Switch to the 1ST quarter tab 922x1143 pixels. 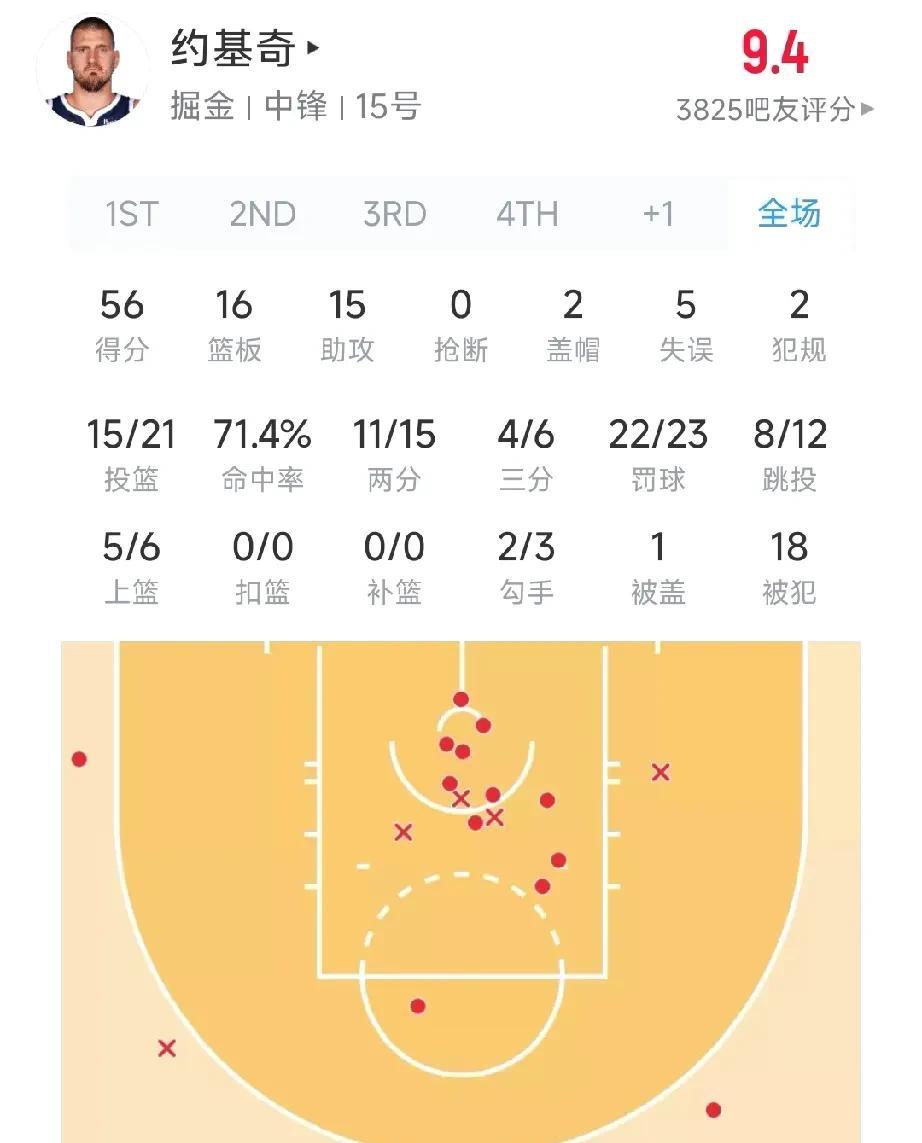(x=132, y=214)
